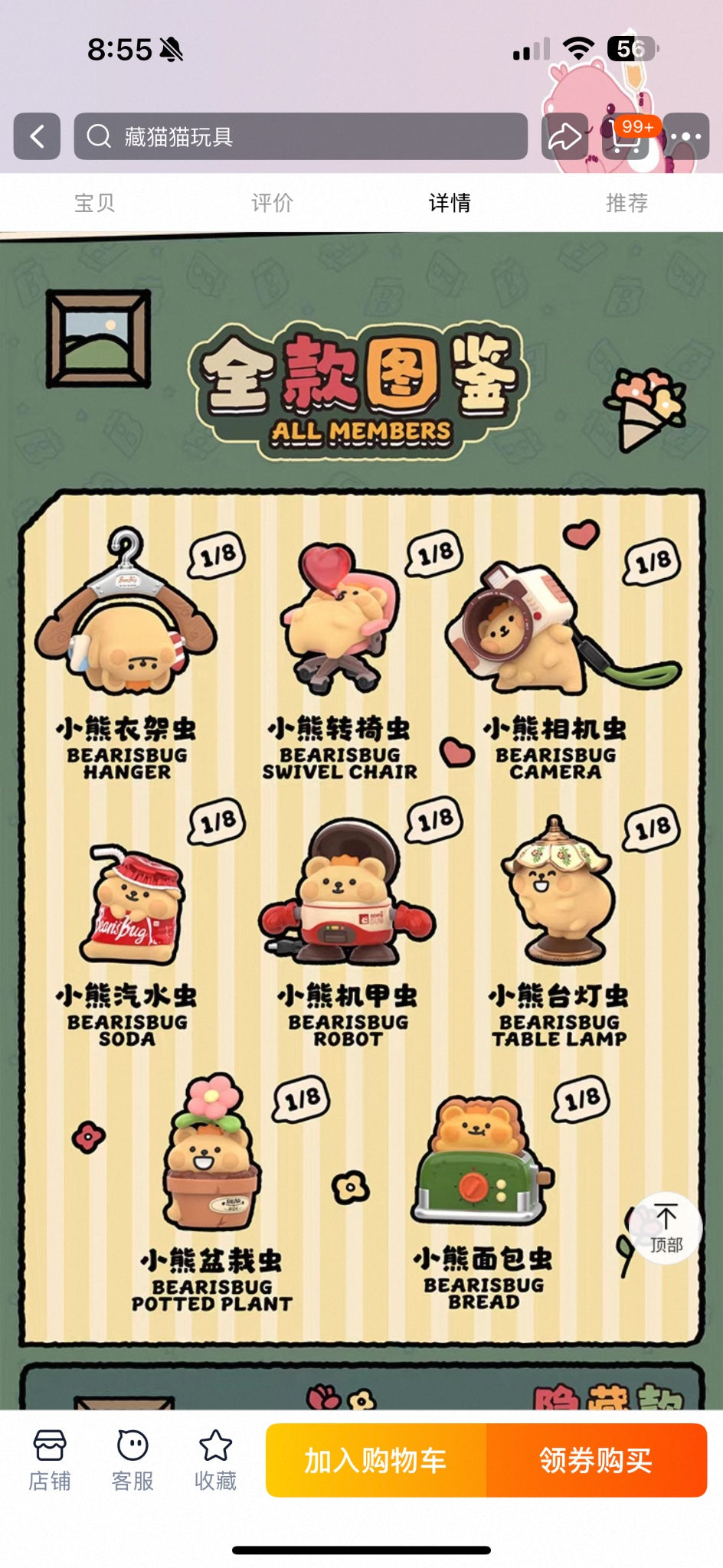Go back to the previous page
The width and height of the screenshot is (723, 1568).
coord(37,137)
